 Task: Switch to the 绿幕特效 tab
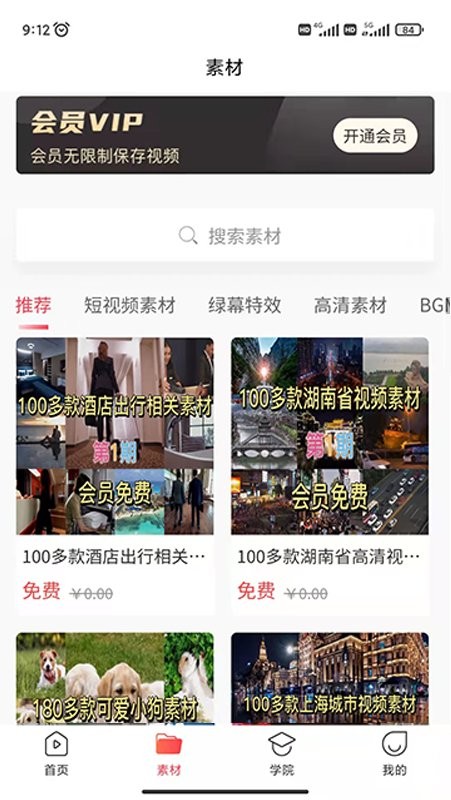click(244, 305)
